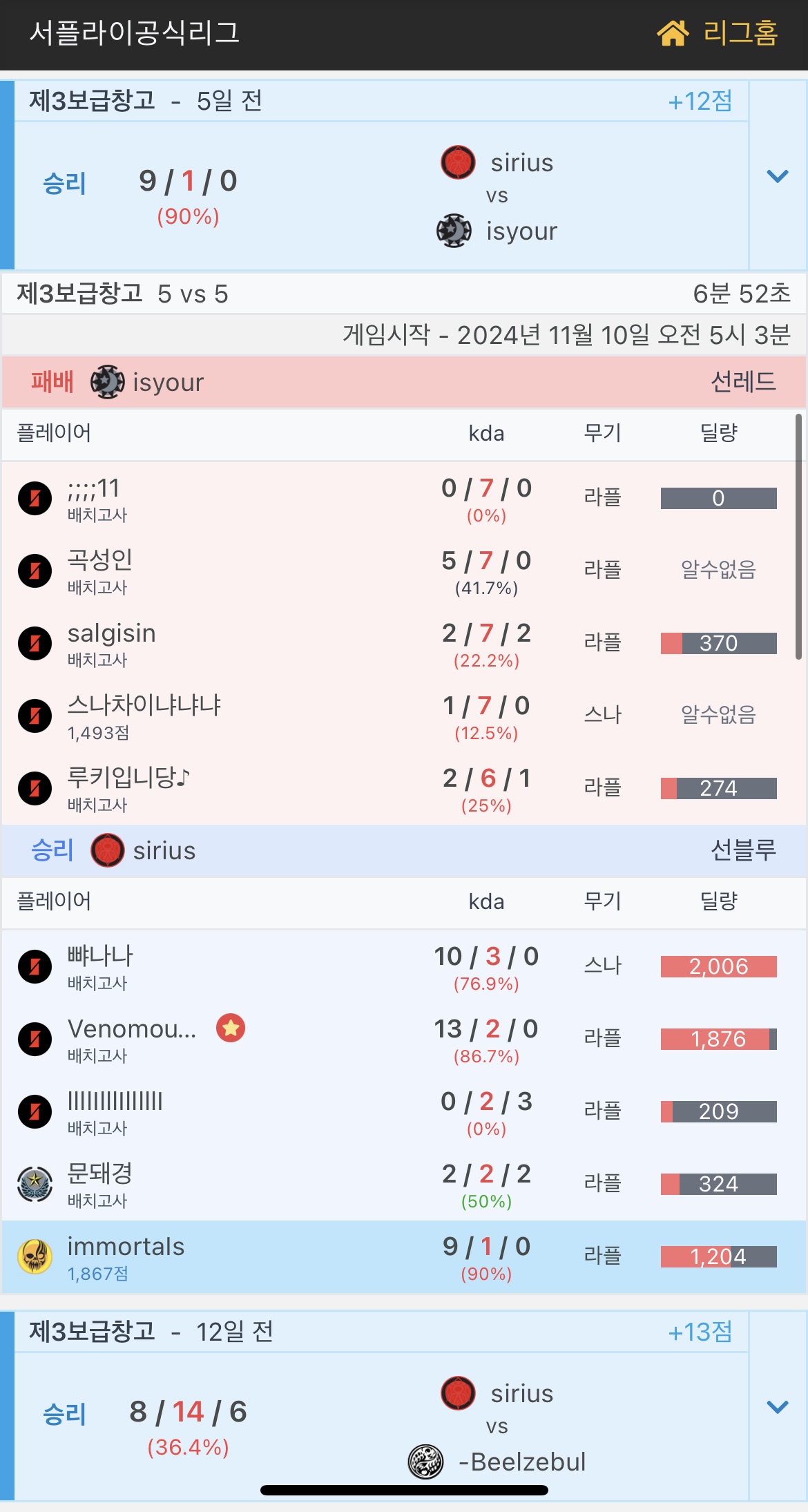
Task: Collapse the sirius vs isyour match details
Action: coord(777,176)
